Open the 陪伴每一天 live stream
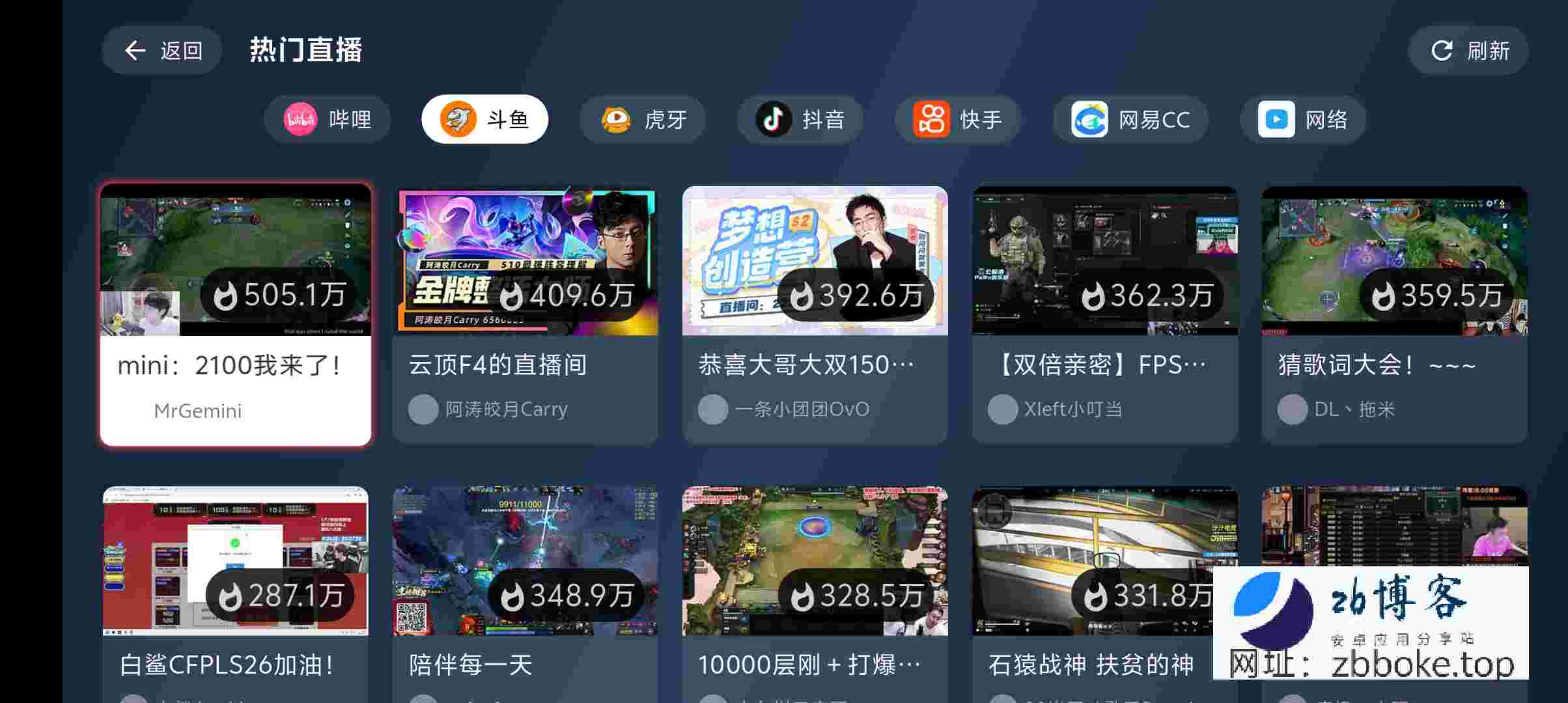1568x703 pixels. pyautogui.click(x=525, y=586)
